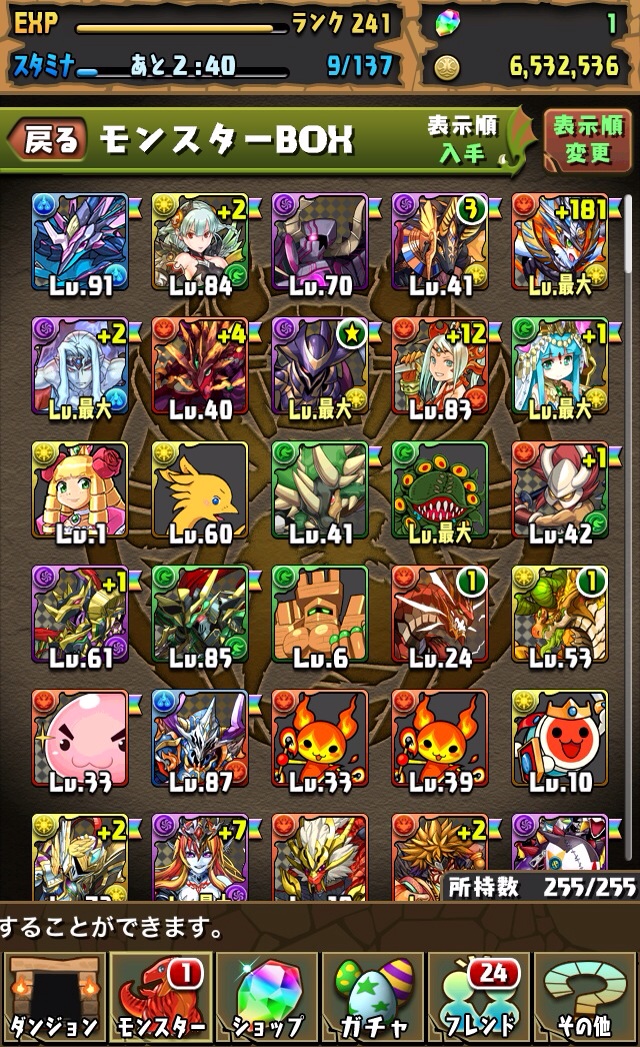The image size is (640, 1047).
Task: Open the Lv.6 golem monster
Action: [x=320, y=615]
